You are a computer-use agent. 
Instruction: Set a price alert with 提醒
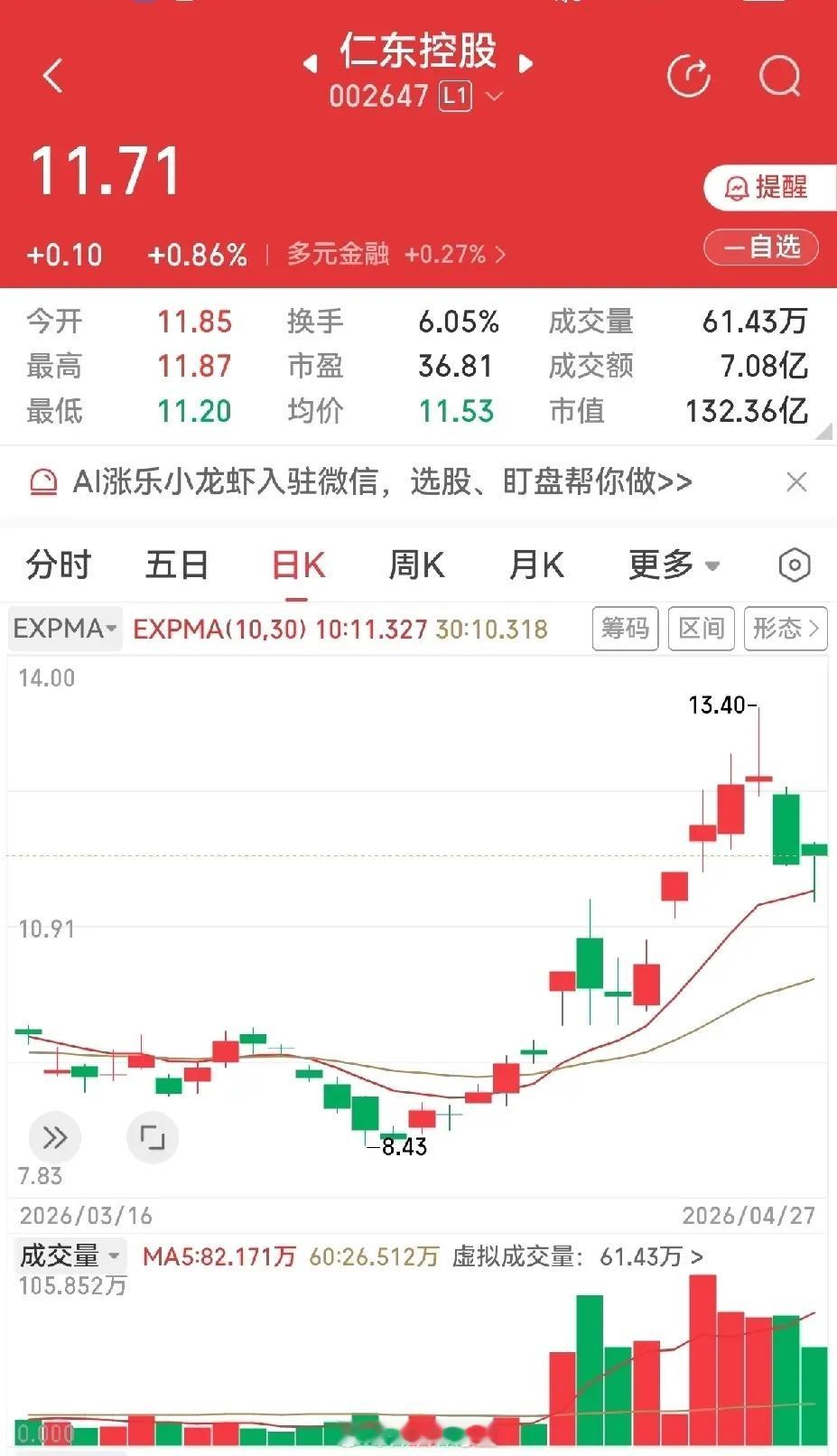pos(767,187)
